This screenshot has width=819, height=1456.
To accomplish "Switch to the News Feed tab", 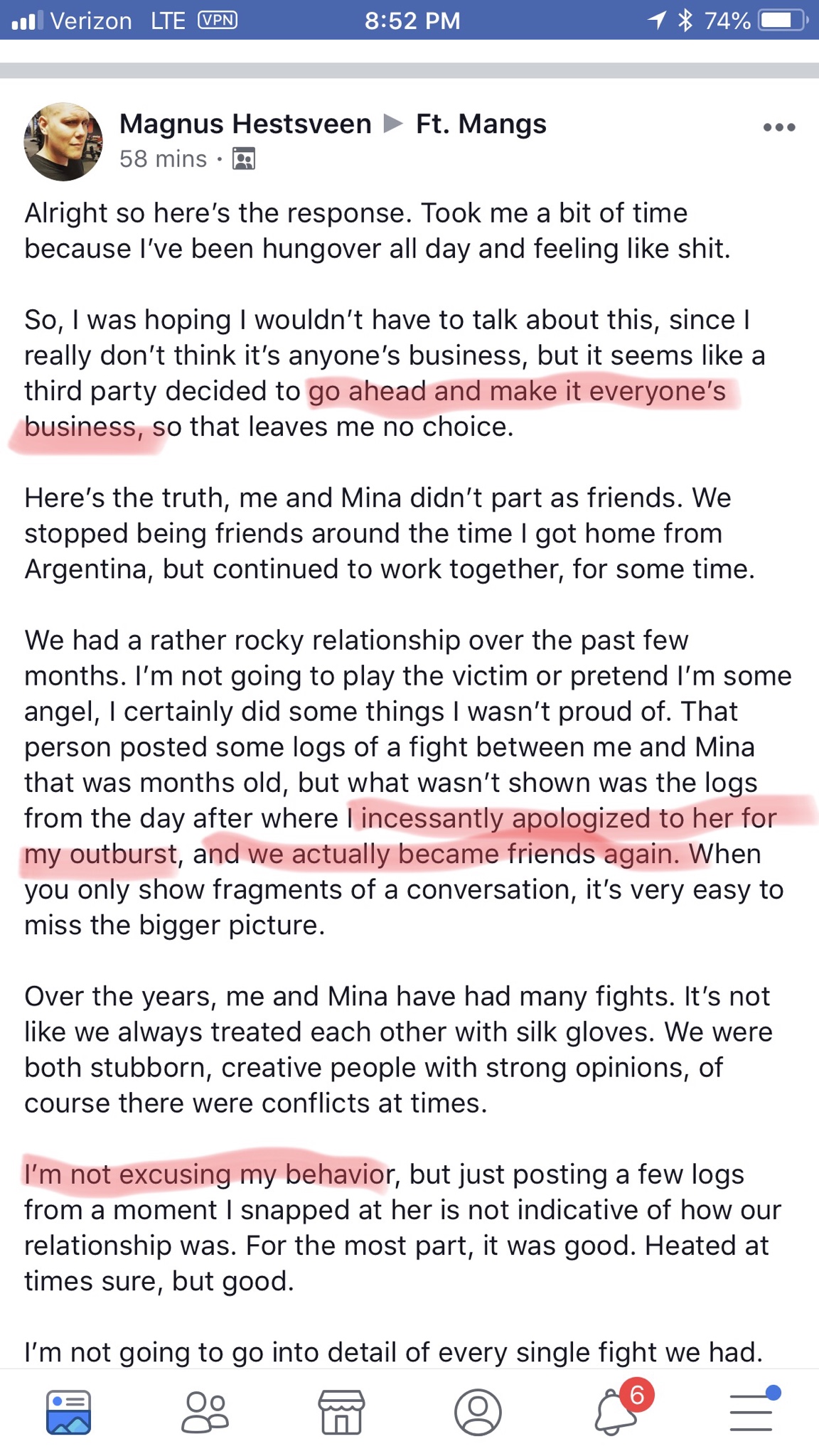I will (x=68, y=1412).
